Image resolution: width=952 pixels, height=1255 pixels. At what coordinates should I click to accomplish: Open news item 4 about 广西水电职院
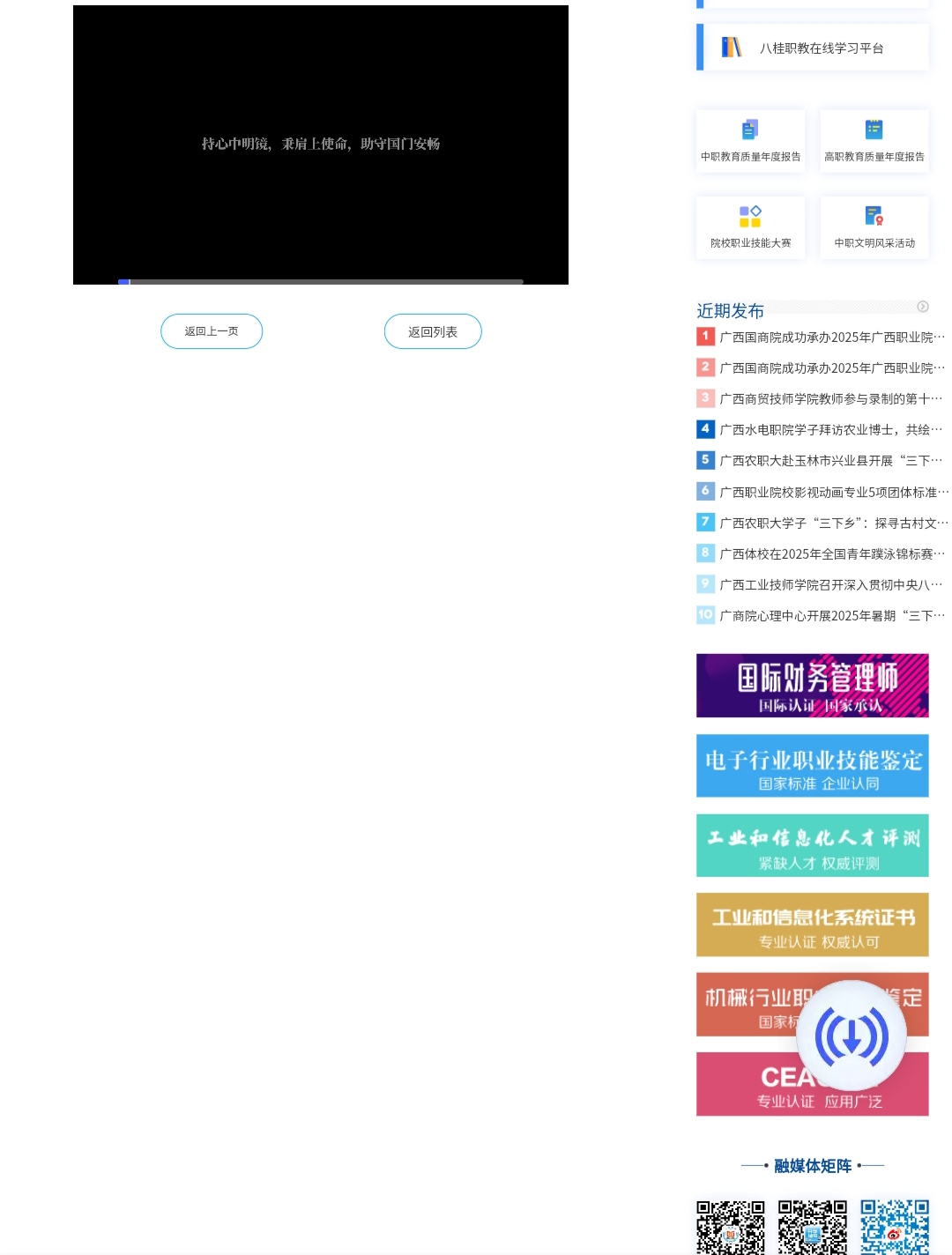(830, 429)
